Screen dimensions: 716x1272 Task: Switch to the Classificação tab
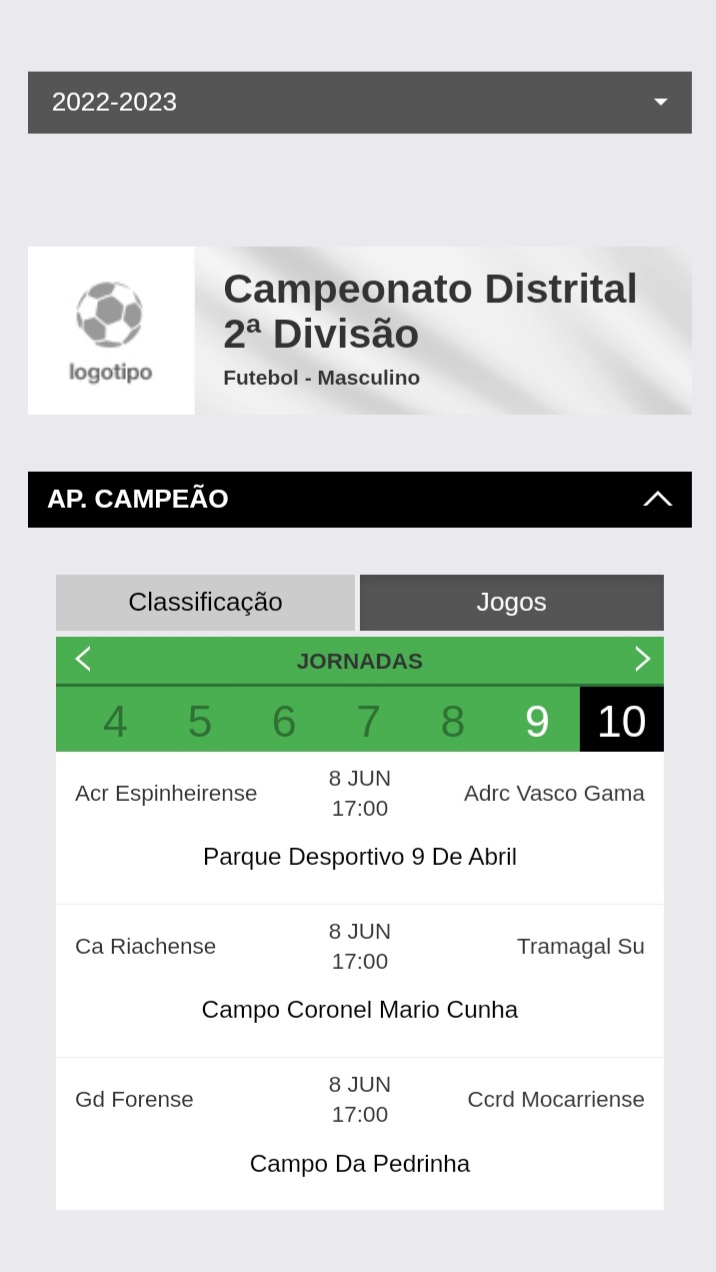point(205,602)
